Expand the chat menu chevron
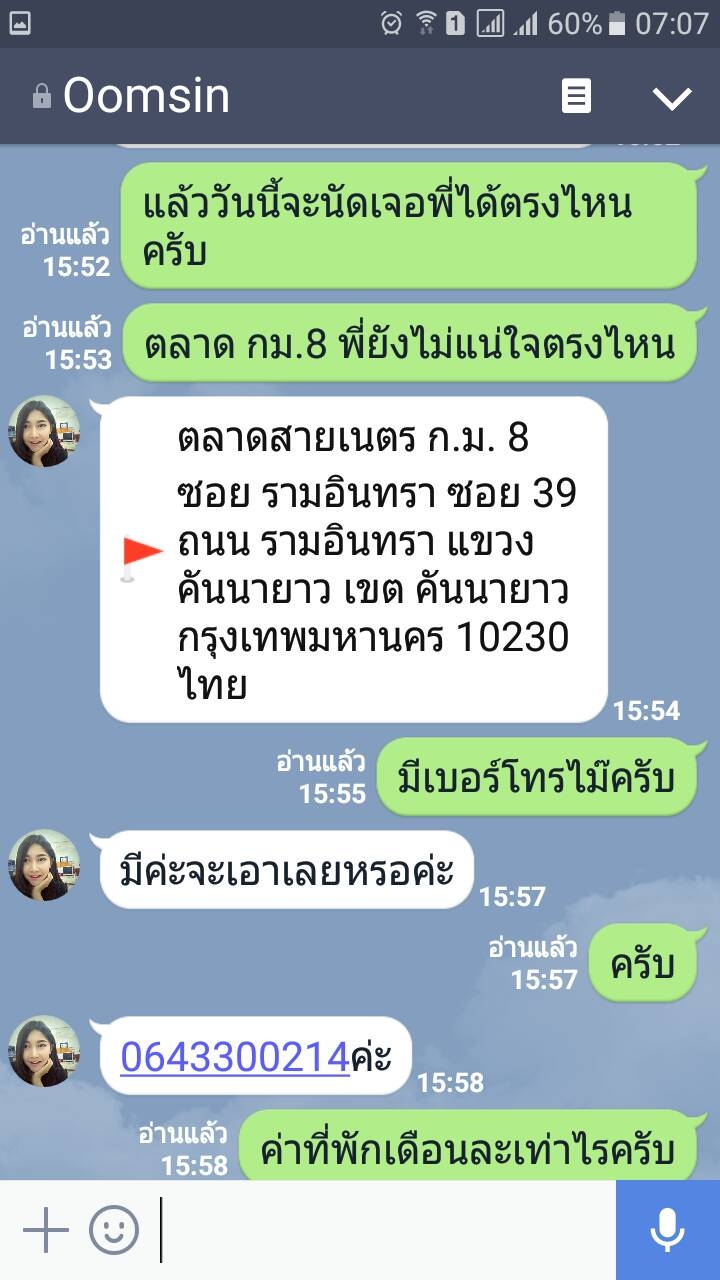The image size is (720, 1280). click(671, 97)
